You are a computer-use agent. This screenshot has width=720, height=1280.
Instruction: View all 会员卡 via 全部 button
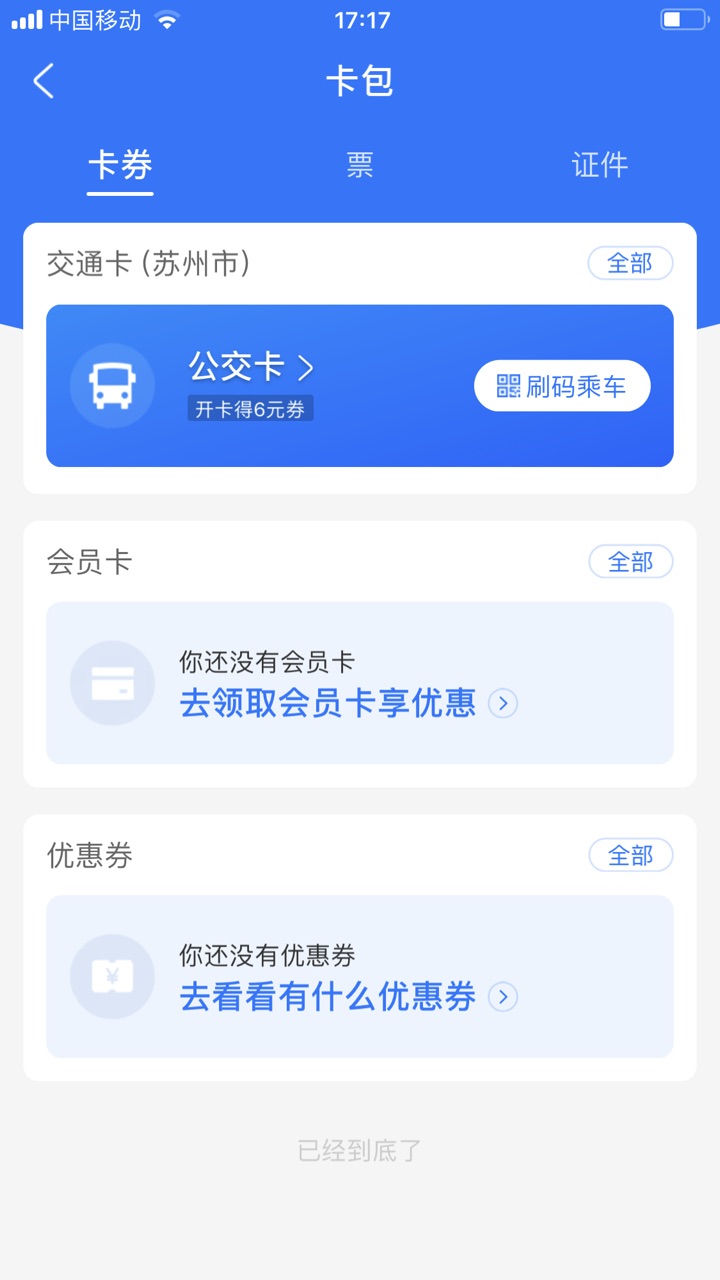(x=630, y=562)
